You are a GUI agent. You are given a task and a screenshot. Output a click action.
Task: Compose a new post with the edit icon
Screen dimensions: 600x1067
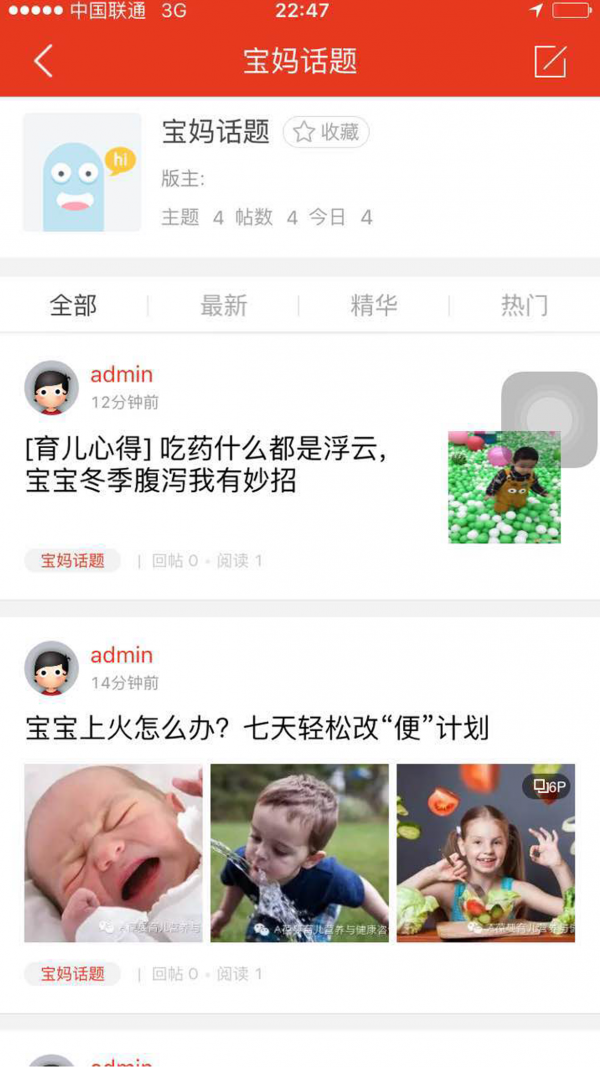coord(550,61)
